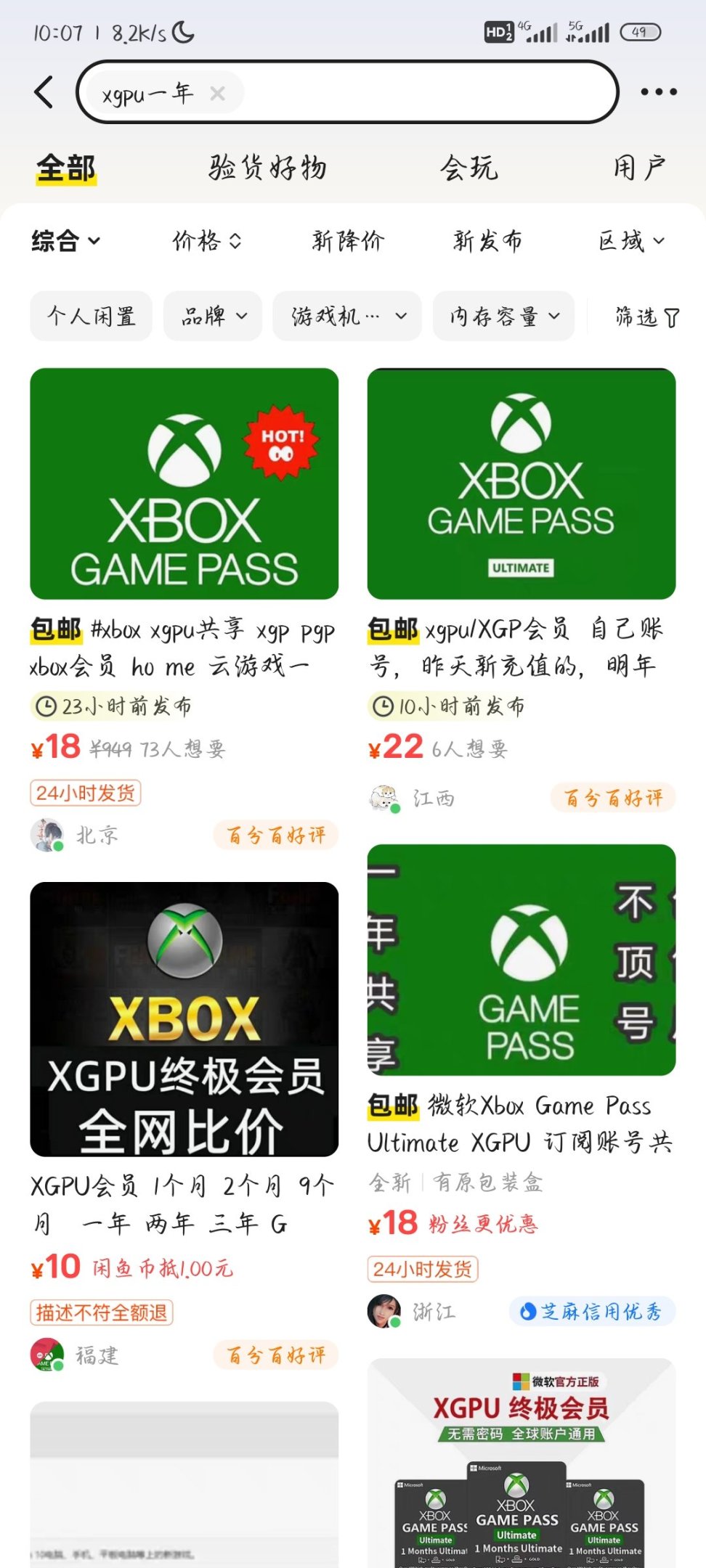The width and height of the screenshot is (706, 1568).
Task: Sort by 新发布
Action: point(487,240)
